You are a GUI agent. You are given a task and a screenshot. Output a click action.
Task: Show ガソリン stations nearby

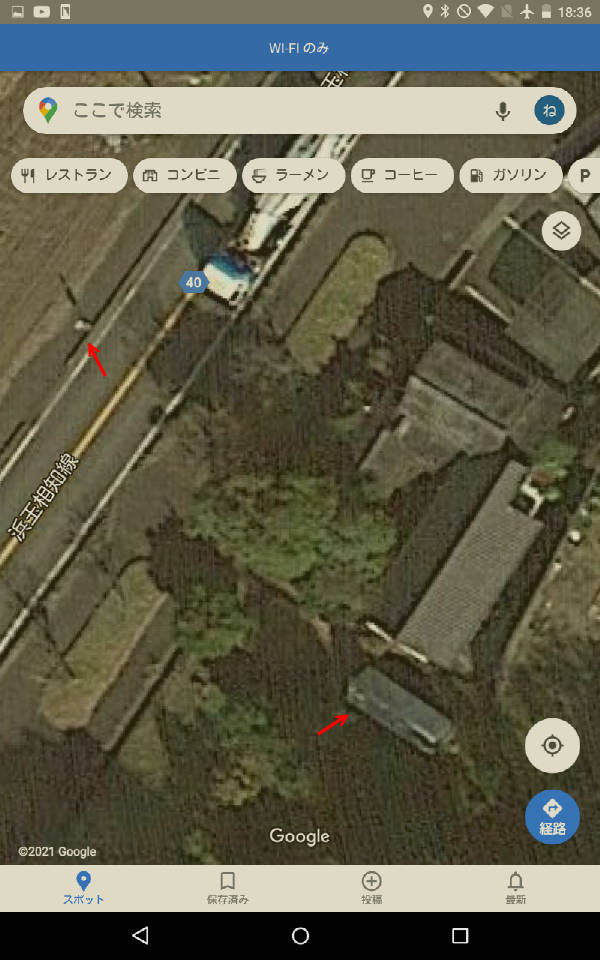tap(509, 175)
